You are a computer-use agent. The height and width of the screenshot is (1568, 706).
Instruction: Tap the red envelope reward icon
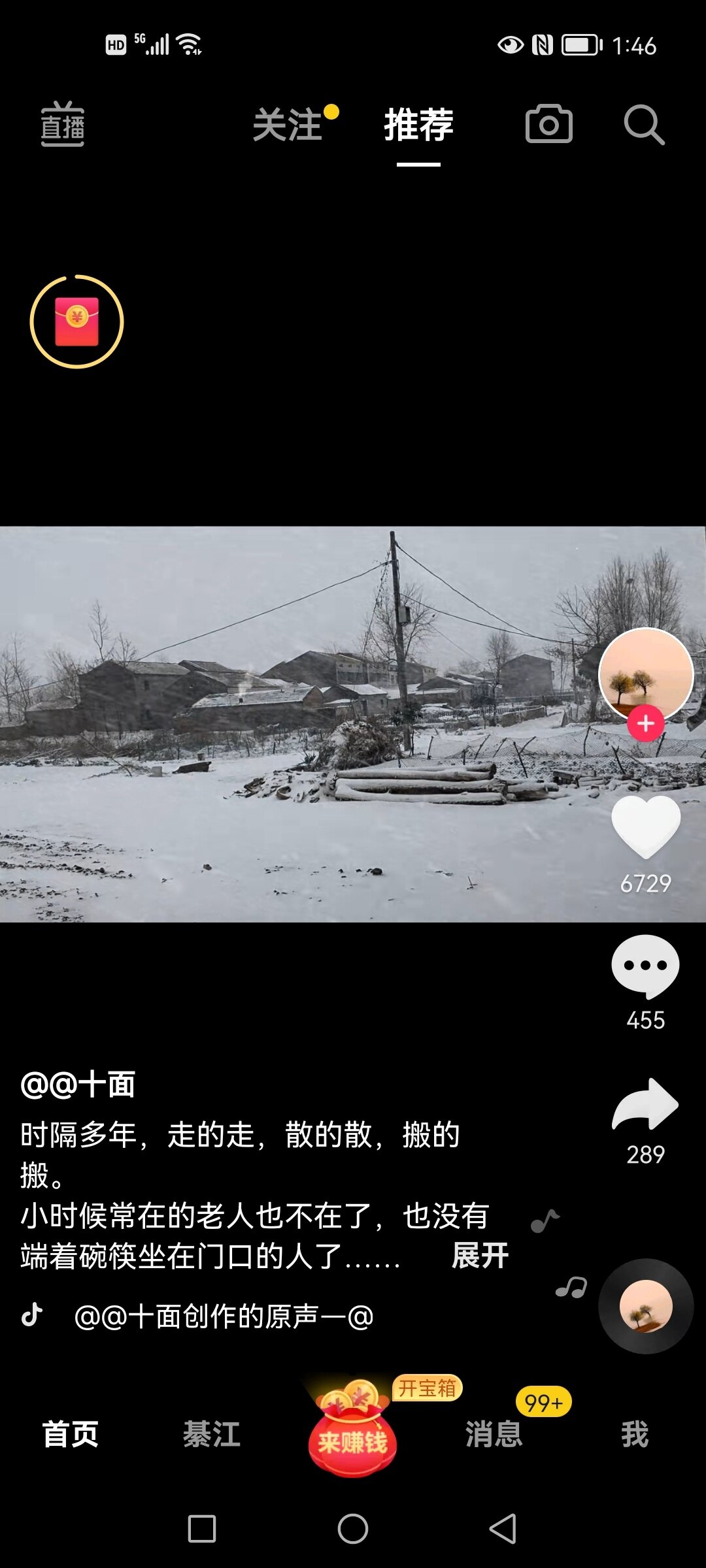pyautogui.click(x=77, y=321)
